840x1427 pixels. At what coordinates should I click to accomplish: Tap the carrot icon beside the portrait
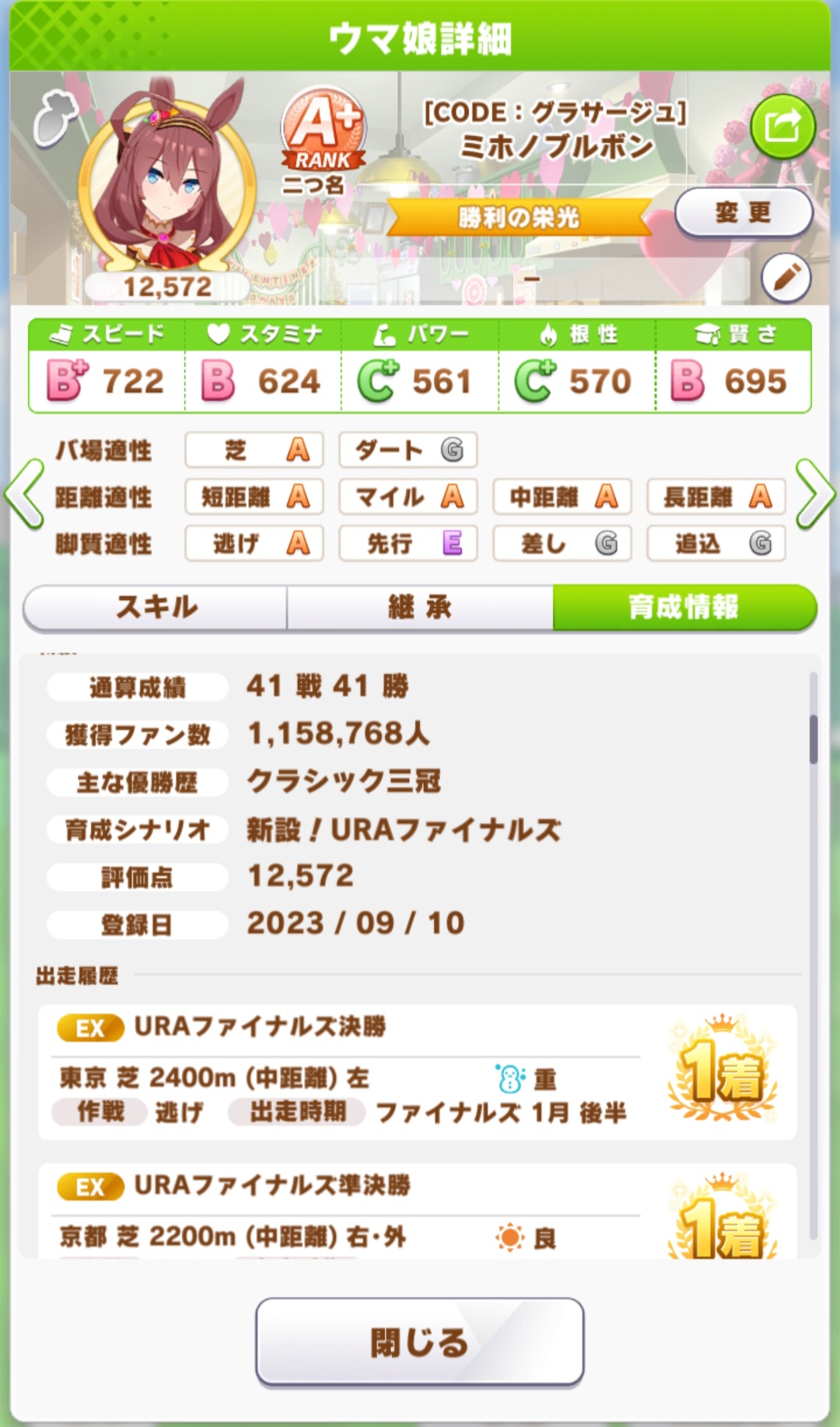pos(56,118)
